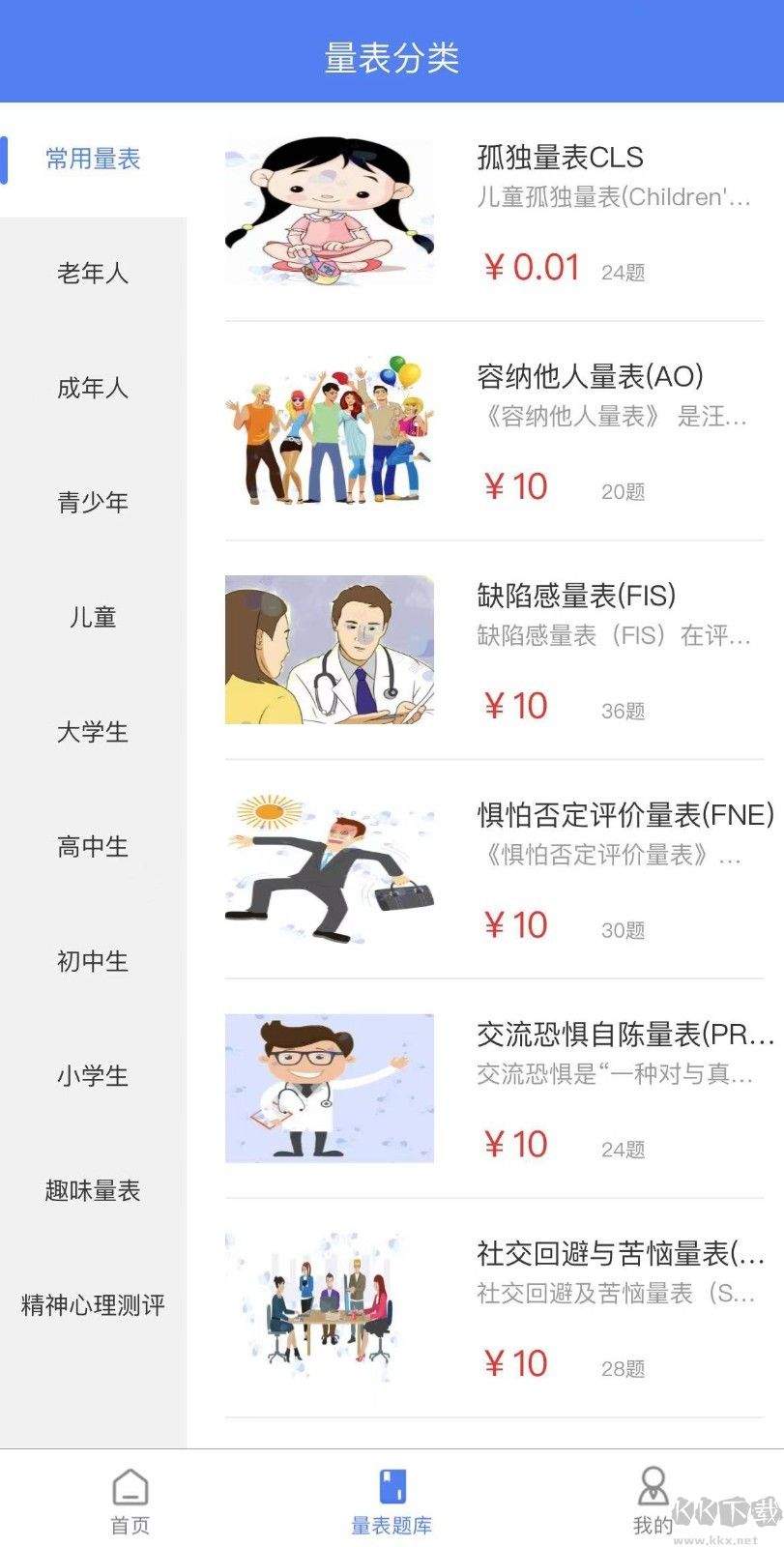Viewport: 784px width, 1547px height.
Task: Switch to the 老年人 category
Action: click(93, 274)
